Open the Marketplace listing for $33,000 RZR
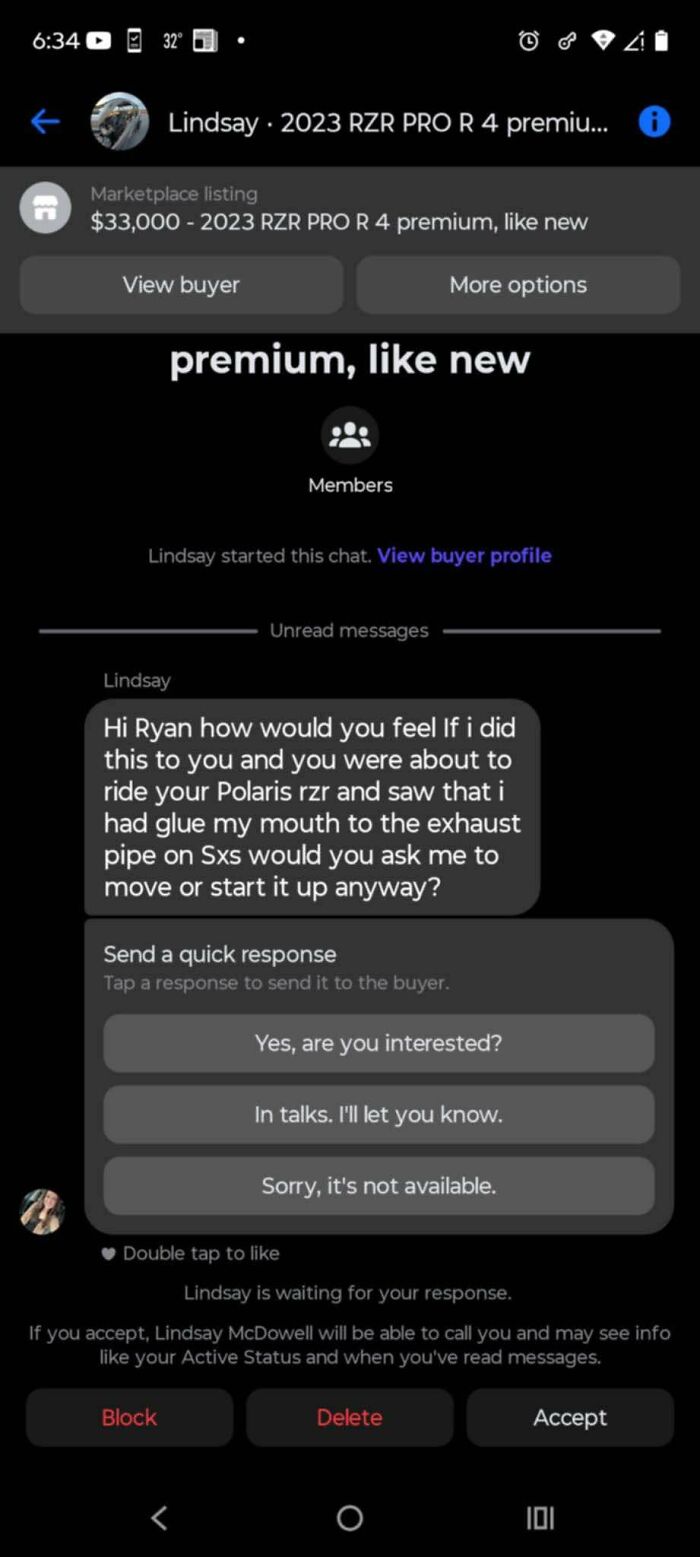Viewport: 700px width, 1557px height. 338,209
